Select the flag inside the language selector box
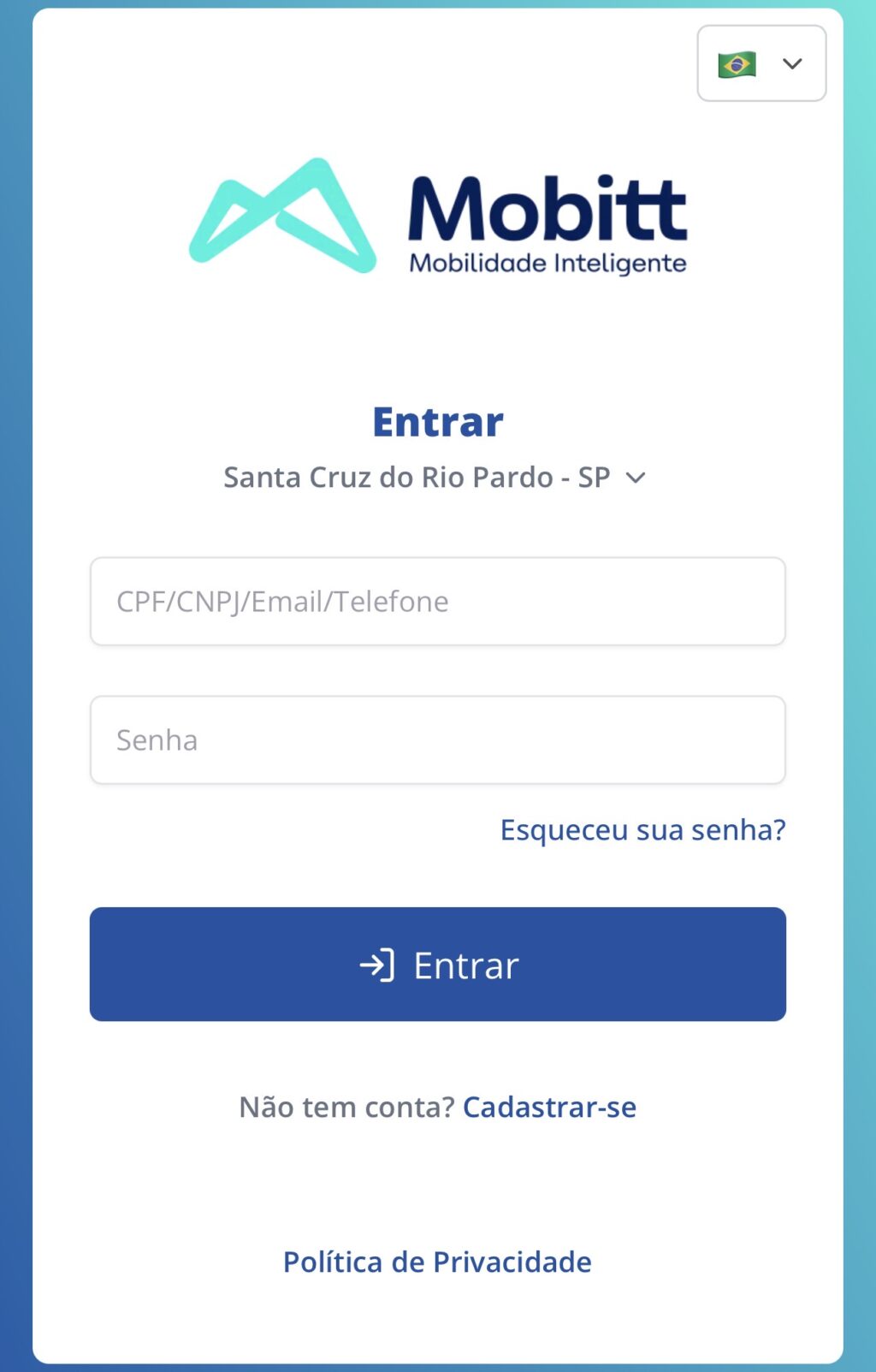The image size is (876, 1372). [x=737, y=63]
